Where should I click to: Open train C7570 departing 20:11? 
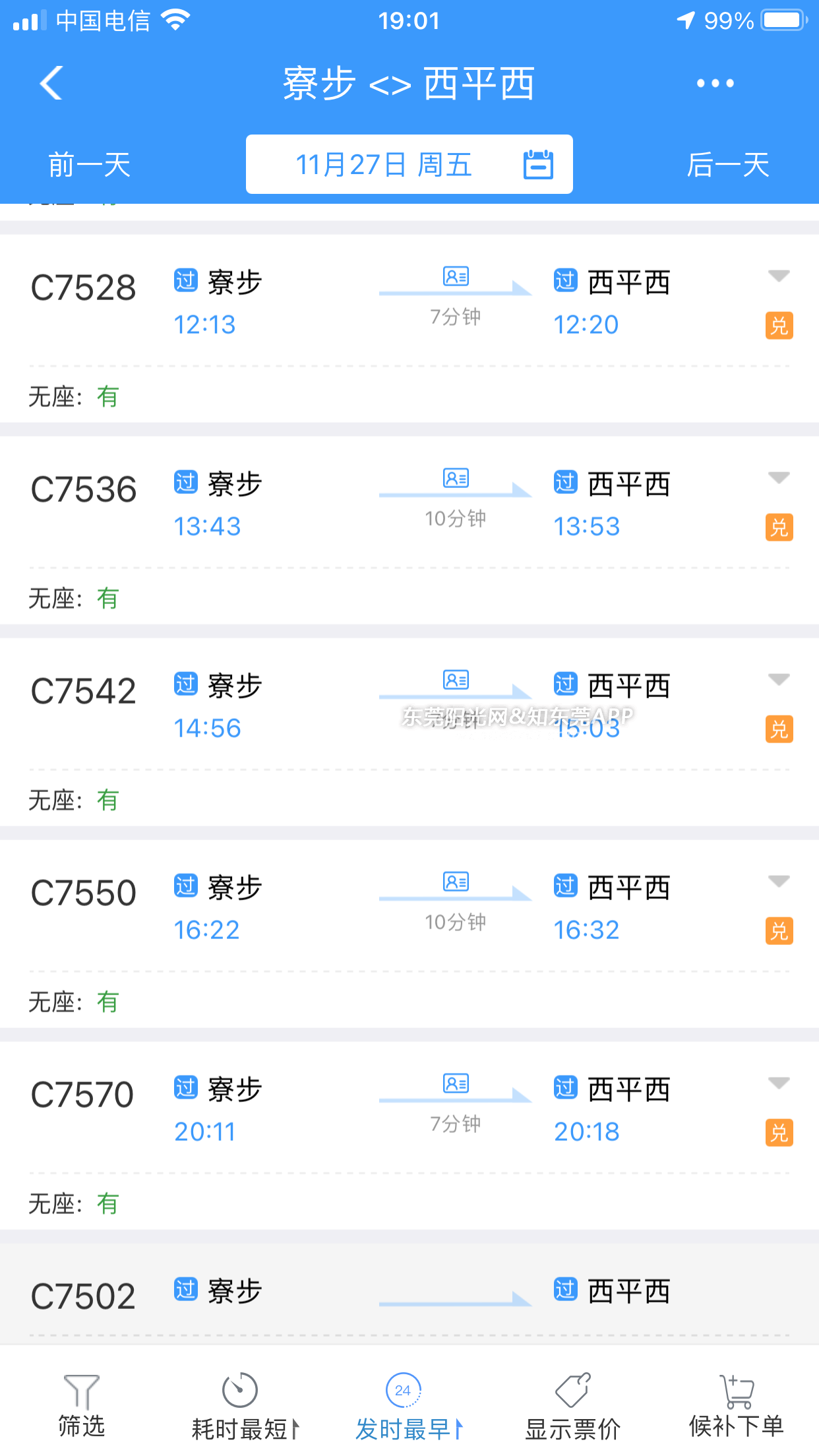point(409,1136)
